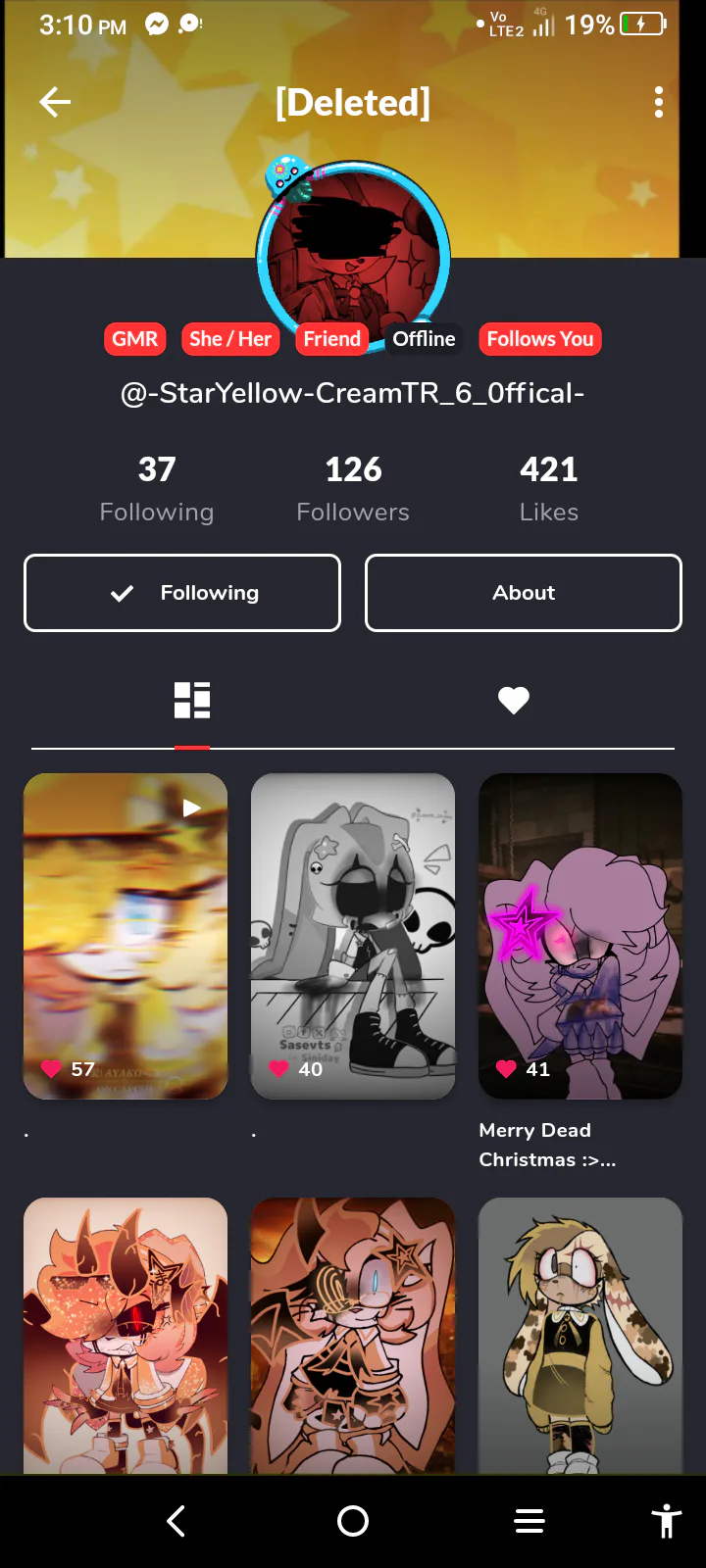The width and height of the screenshot is (706, 1568).
Task: Tap the profile avatar picture
Action: tap(353, 257)
